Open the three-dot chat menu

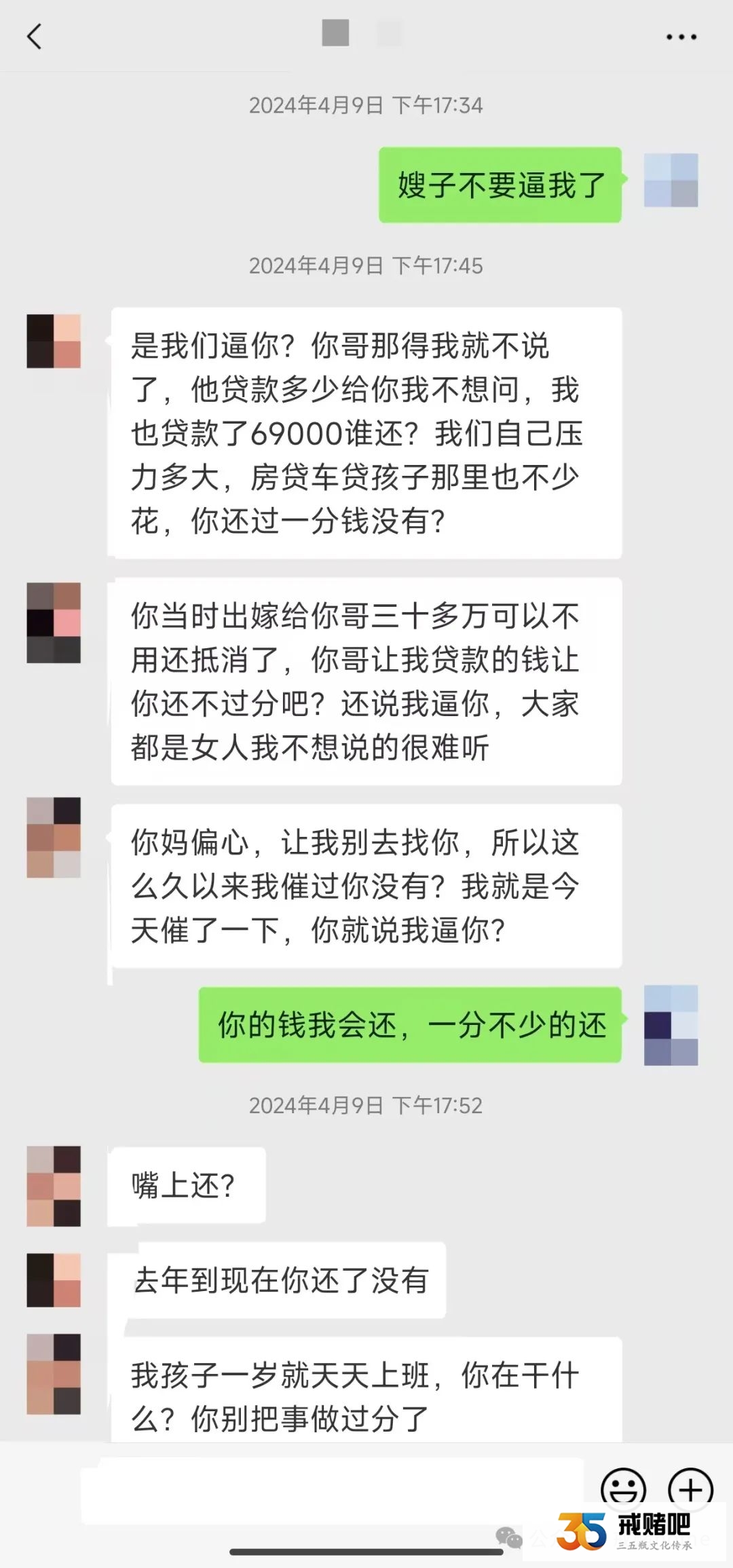coord(681,37)
